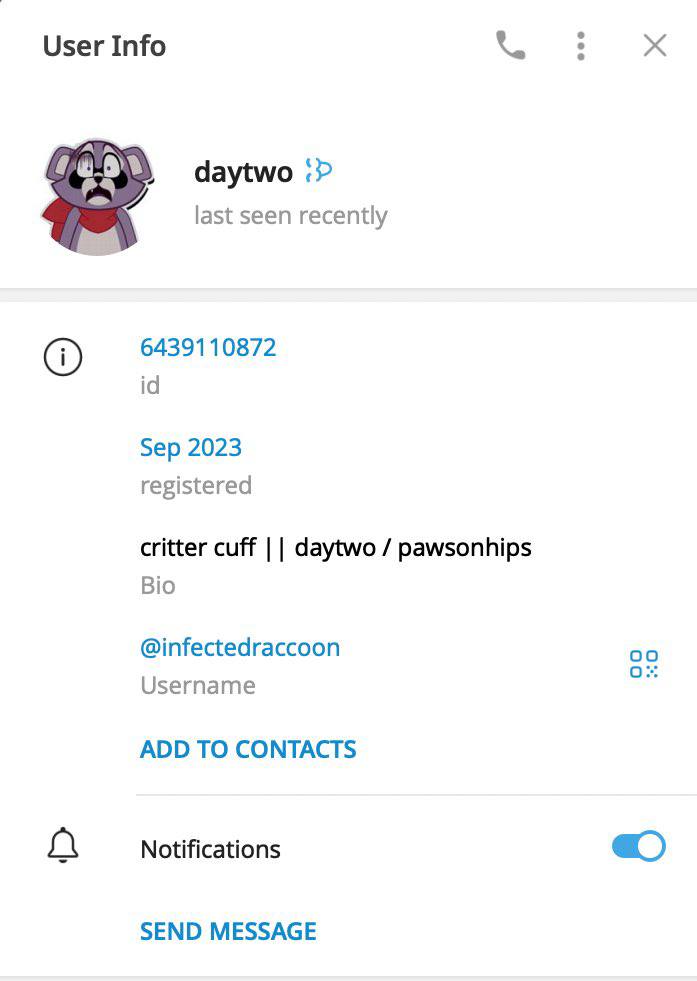The image size is (697, 981).
Task: Start a voice call with daytwo
Action: point(510,46)
